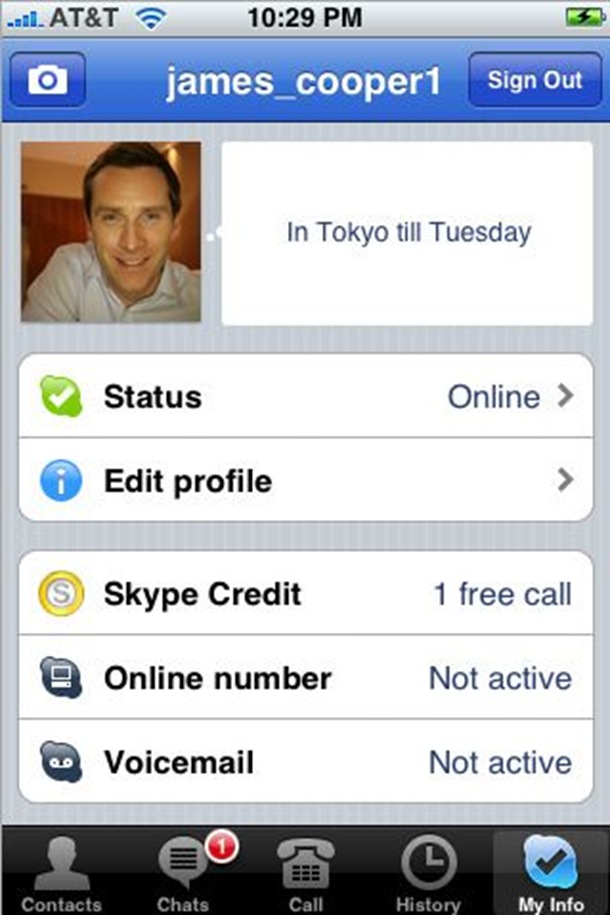Open the camera to change photo
Image resolution: width=610 pixels, height=915 pixels.
tap(47, 81)
